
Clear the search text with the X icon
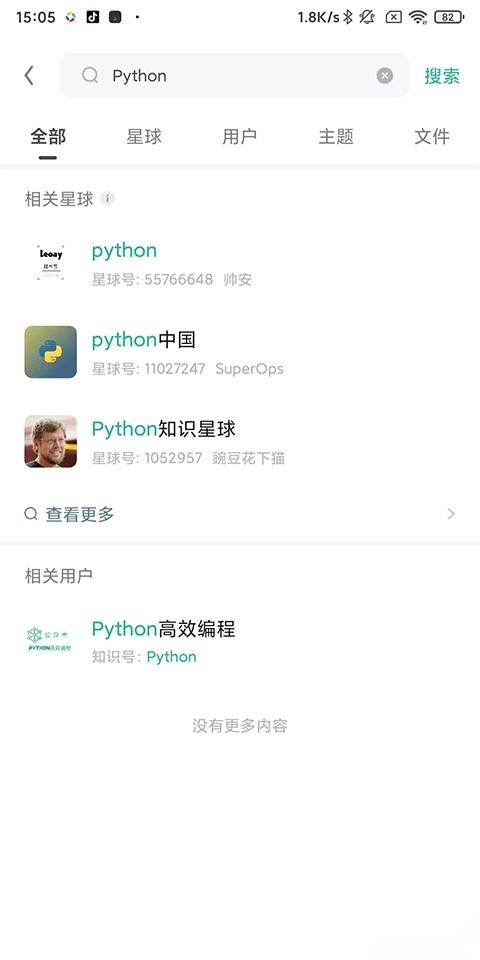tap(384, 75)
